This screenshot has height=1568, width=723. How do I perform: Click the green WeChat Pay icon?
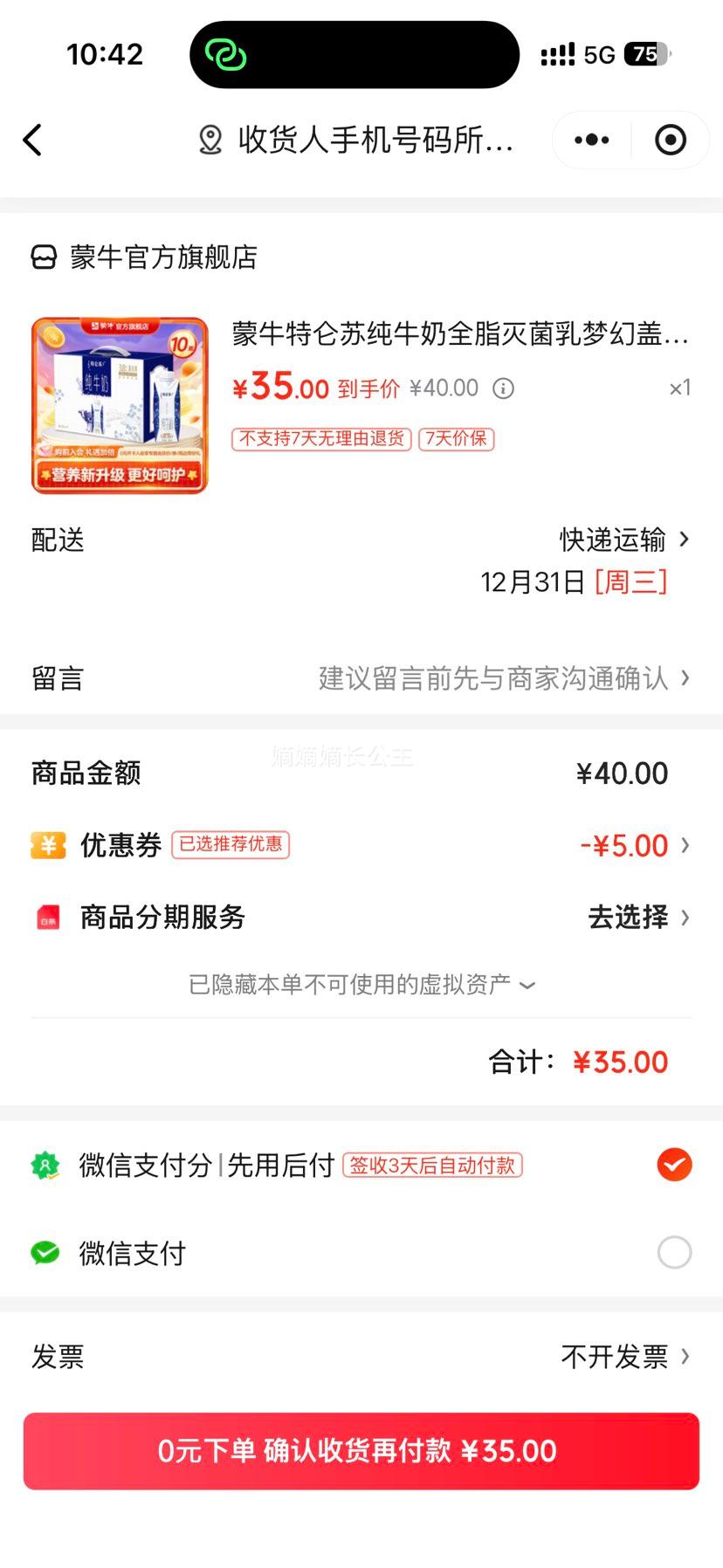click(x=45, y=1252)
